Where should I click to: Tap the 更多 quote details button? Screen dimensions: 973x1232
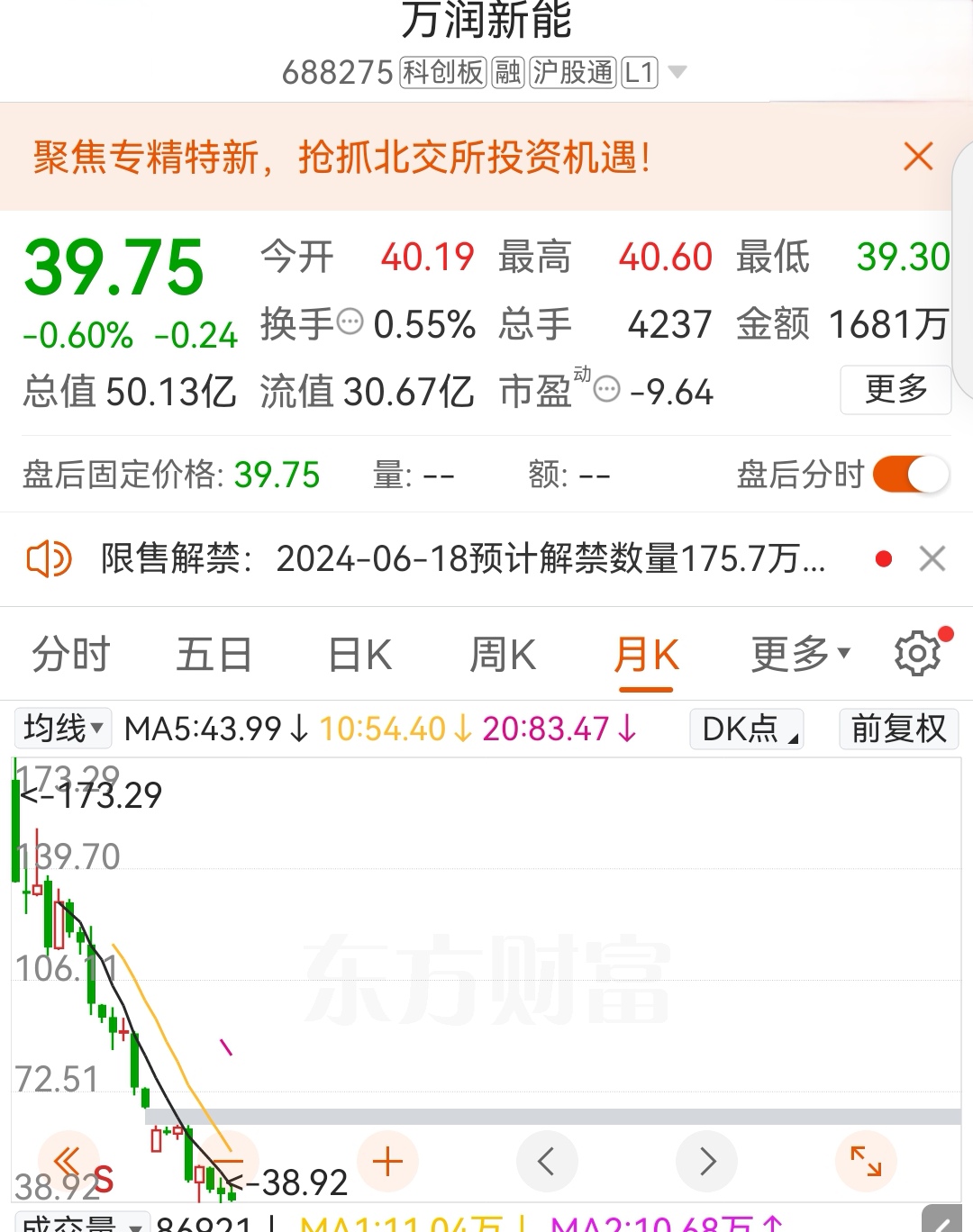895,390
